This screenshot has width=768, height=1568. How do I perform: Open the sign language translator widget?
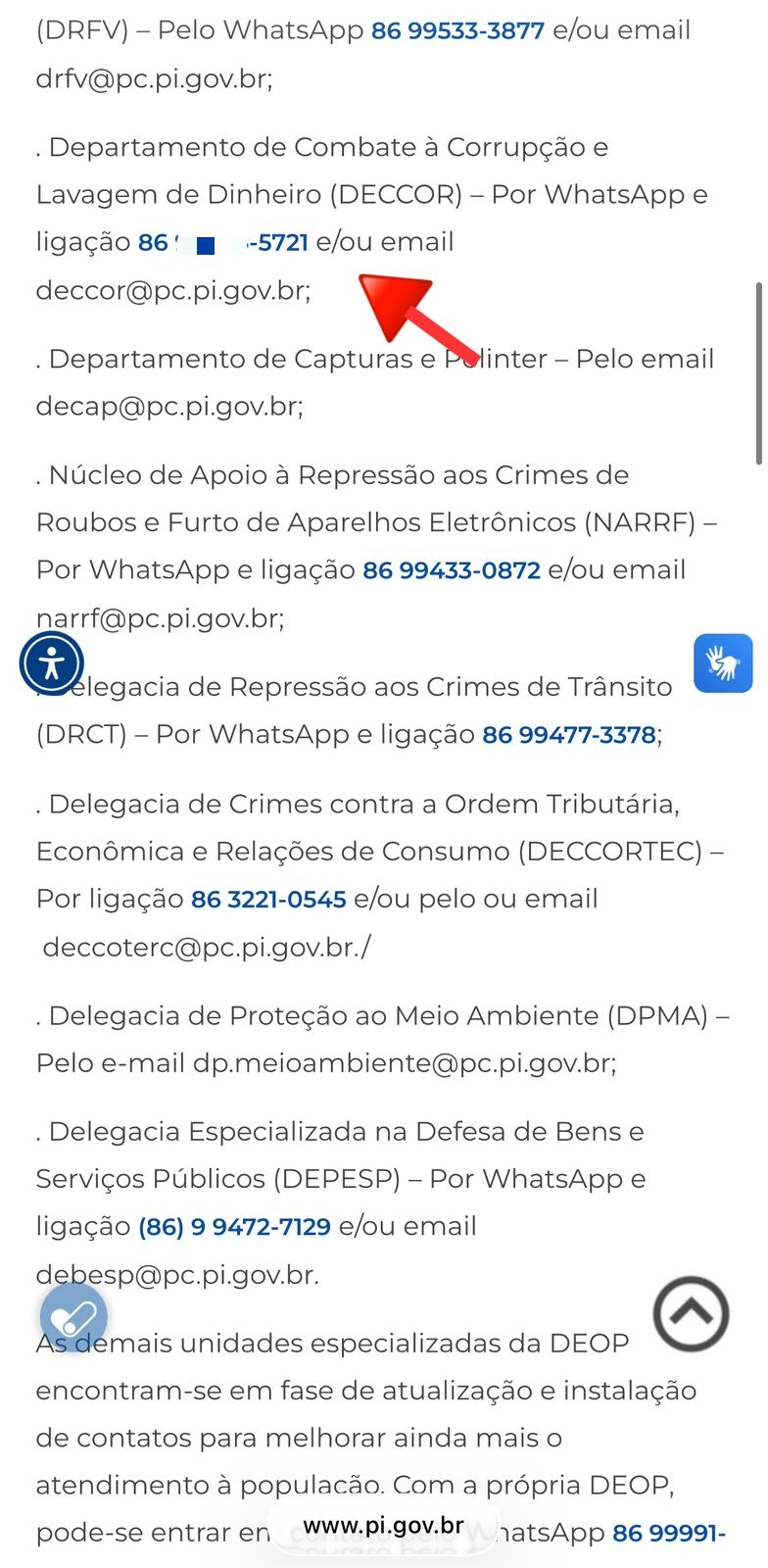(723, 663)
